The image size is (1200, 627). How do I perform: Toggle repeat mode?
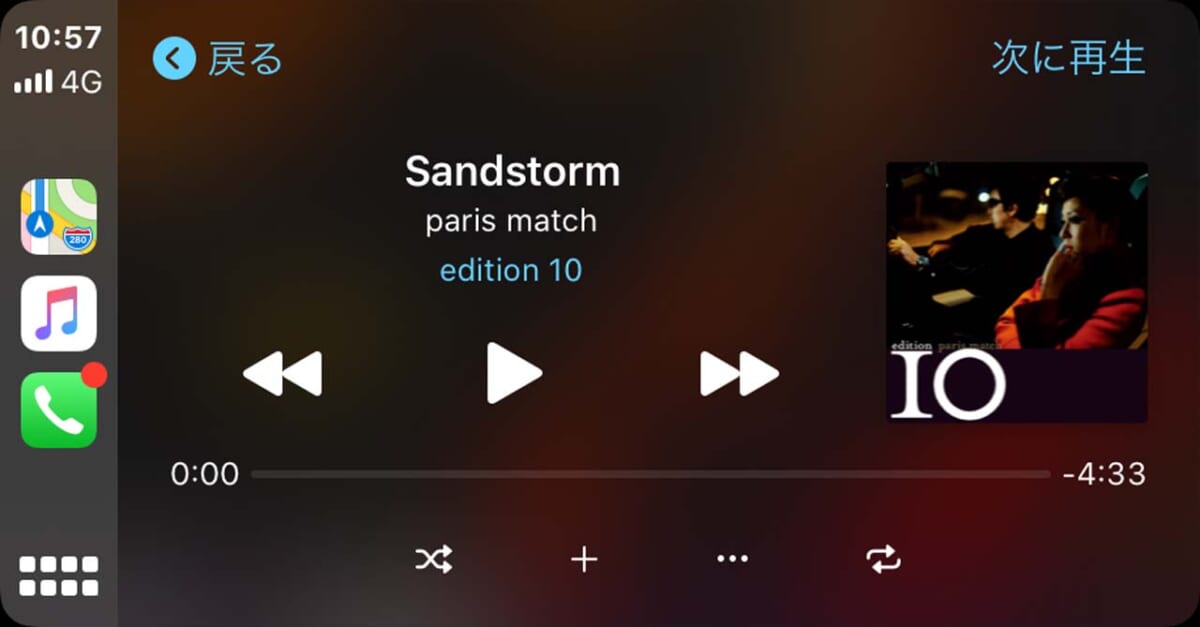coord(884,559)
